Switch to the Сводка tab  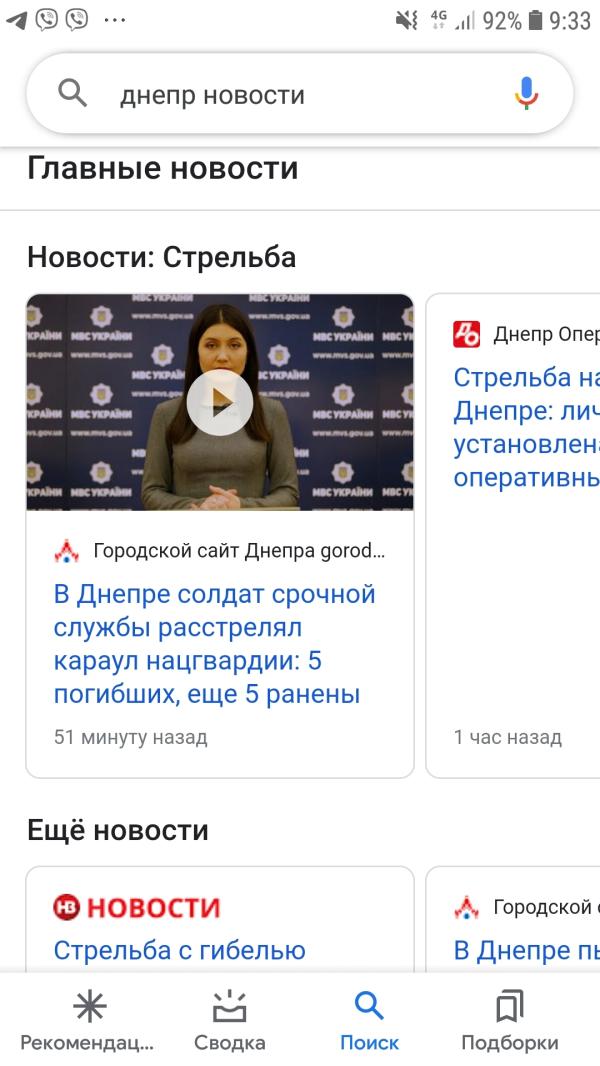click(229, 1020)
